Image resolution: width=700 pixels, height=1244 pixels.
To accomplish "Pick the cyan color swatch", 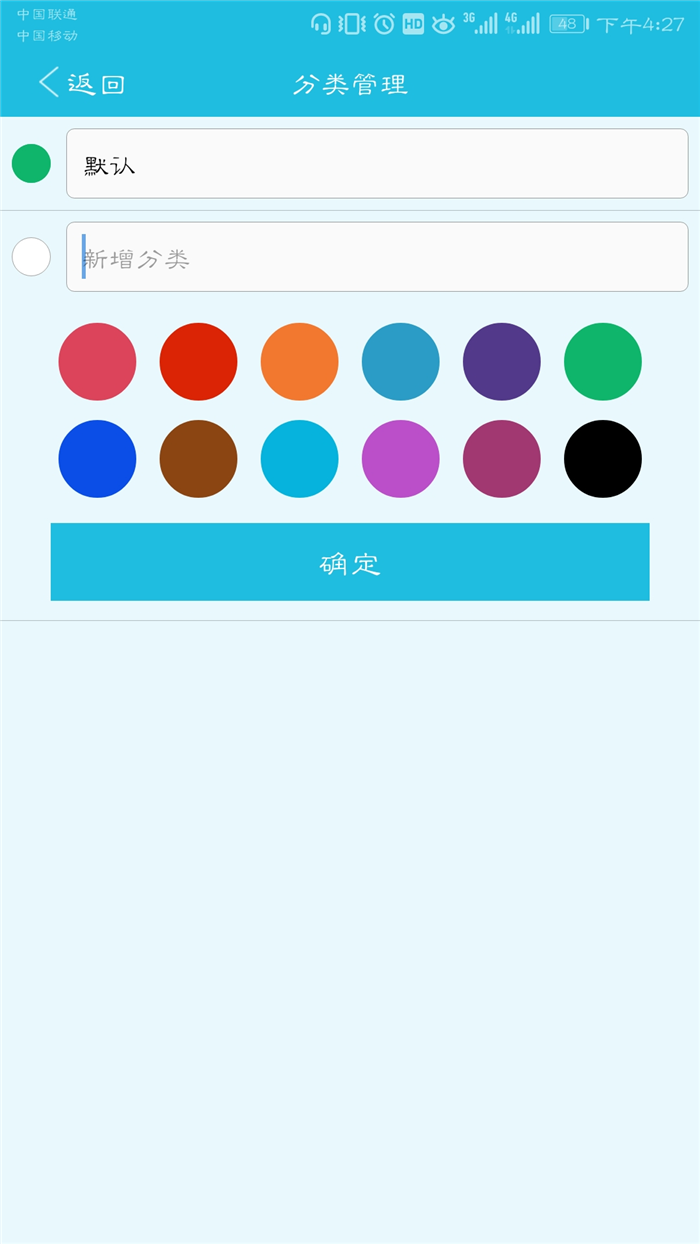I will pyautogui.click(x=300, y=459).
